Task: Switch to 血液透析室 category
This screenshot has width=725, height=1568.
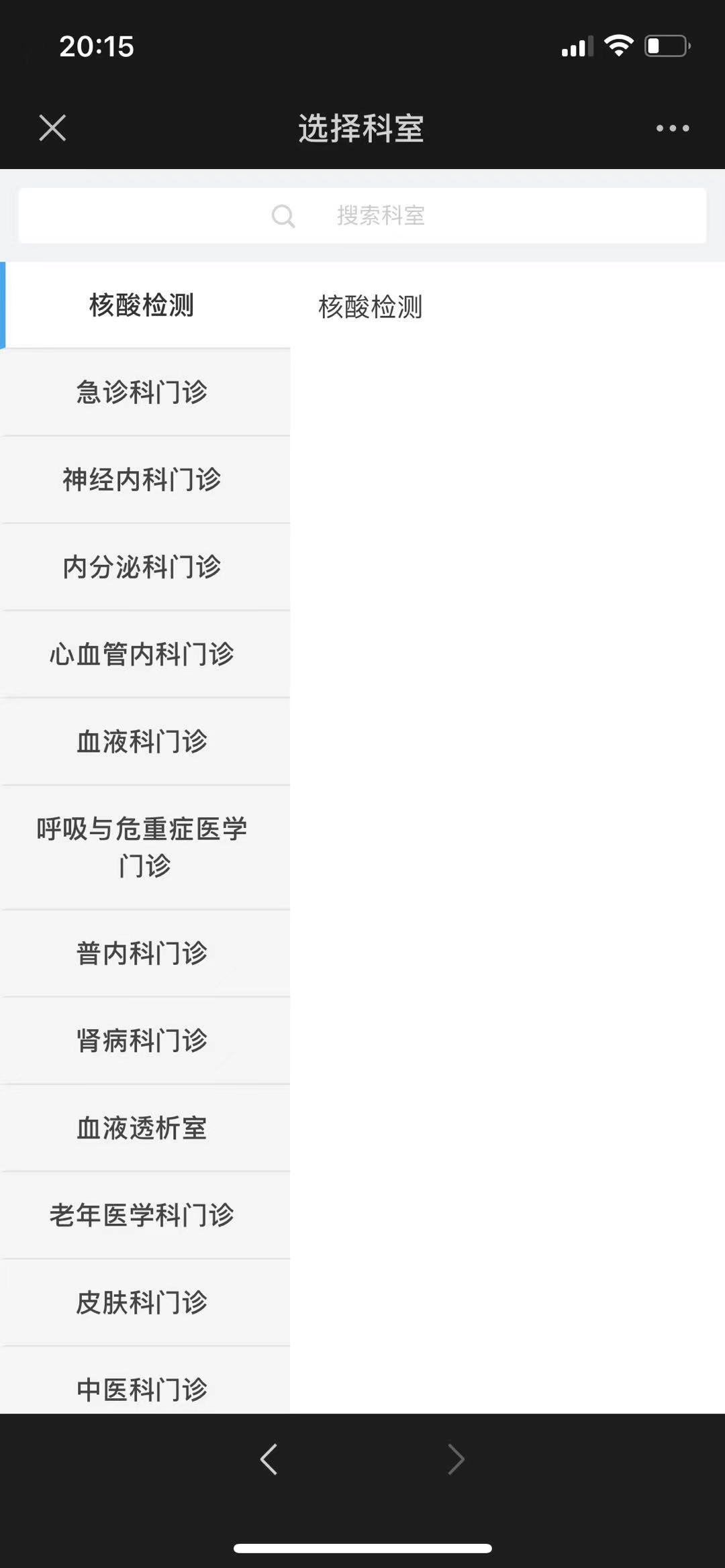Action: [x=145, y=1128]
